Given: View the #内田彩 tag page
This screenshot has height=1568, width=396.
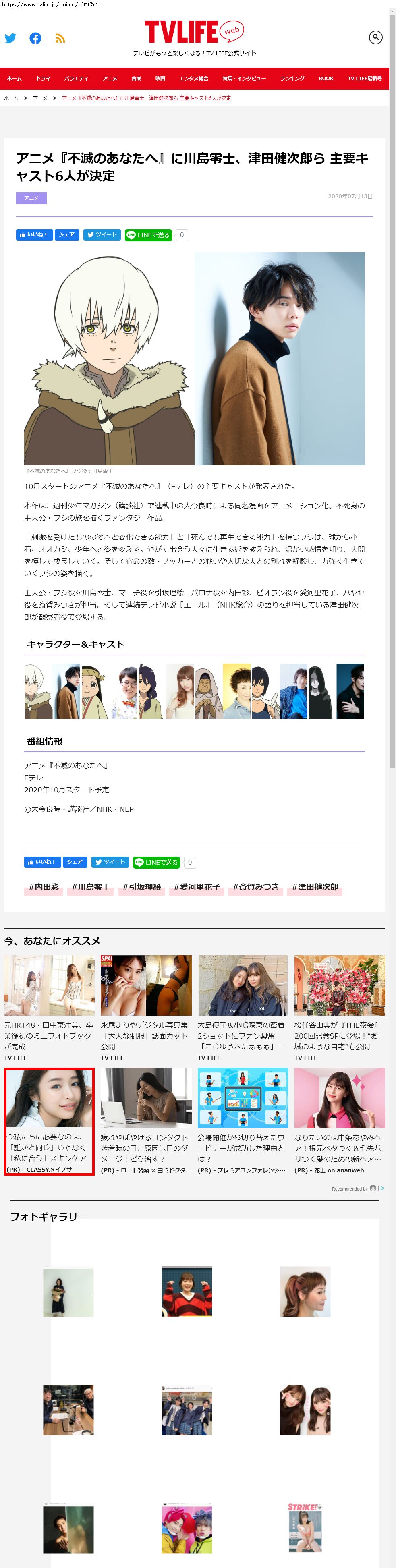Looking at the screenshot, I should tap(44, 887).
